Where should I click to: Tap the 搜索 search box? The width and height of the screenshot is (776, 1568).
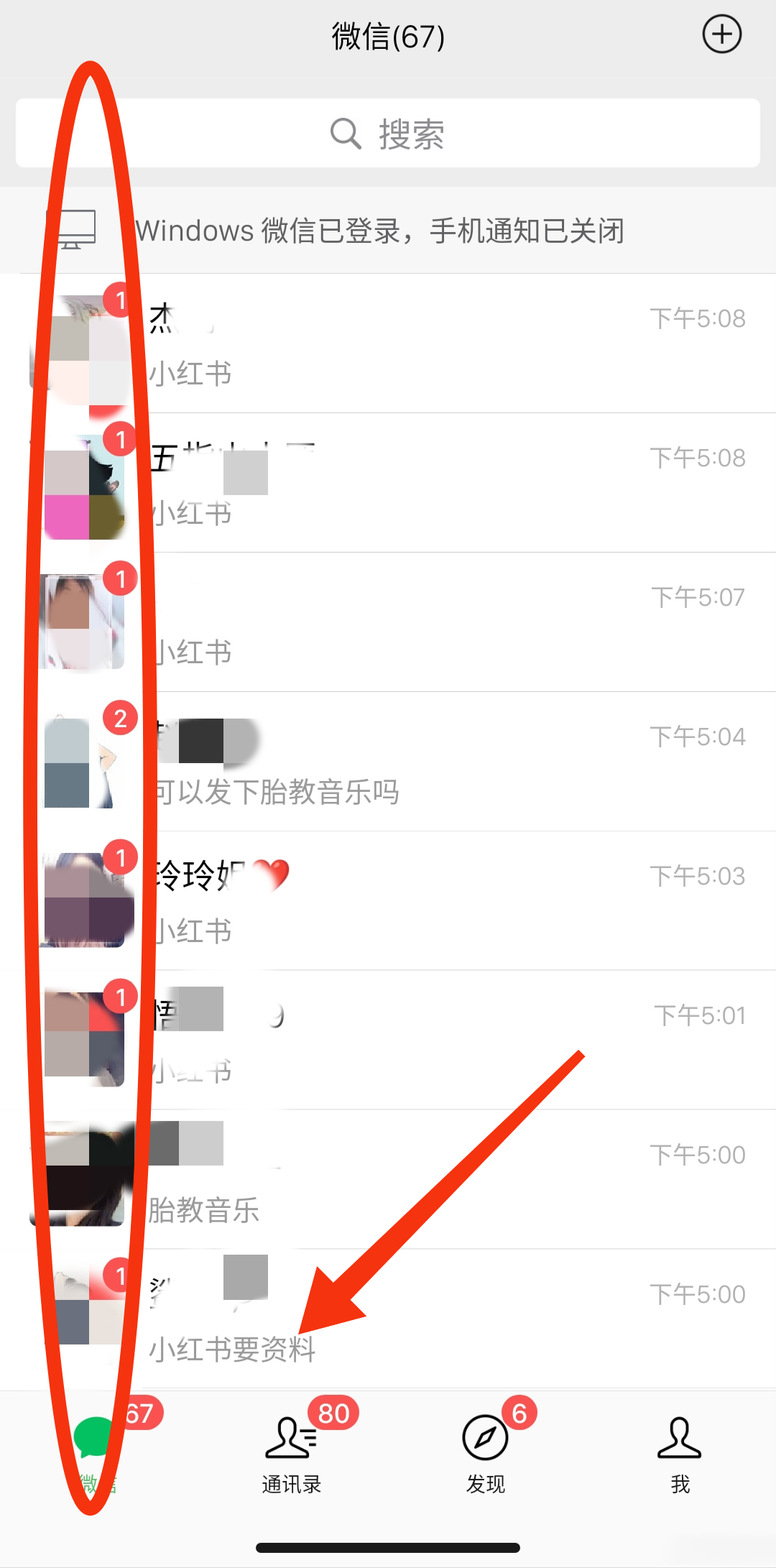pyautogui.click(x=388, y=134)
